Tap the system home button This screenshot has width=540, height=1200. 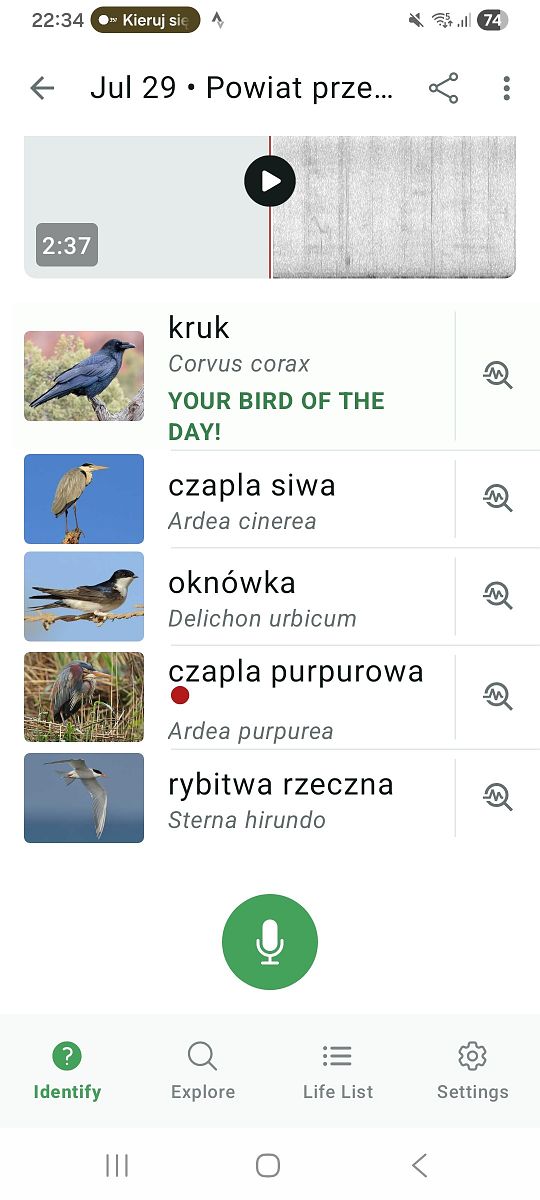coord(268,1165)
